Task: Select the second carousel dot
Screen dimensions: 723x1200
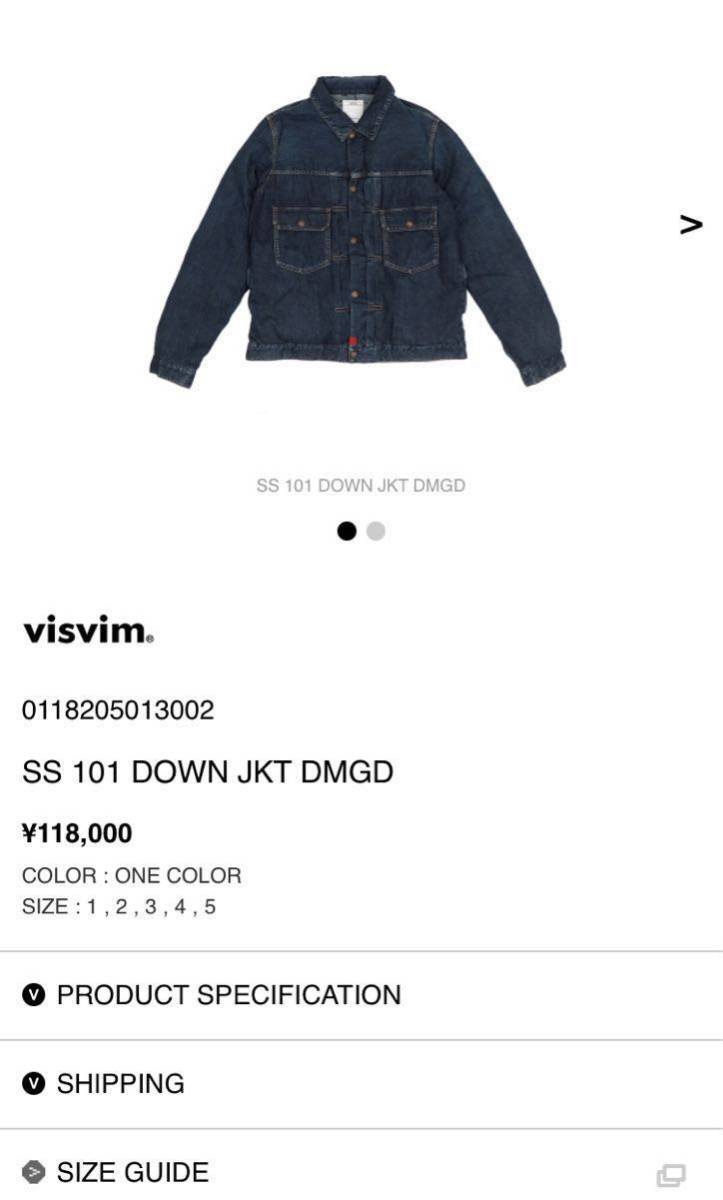Action: coord(376,531)
